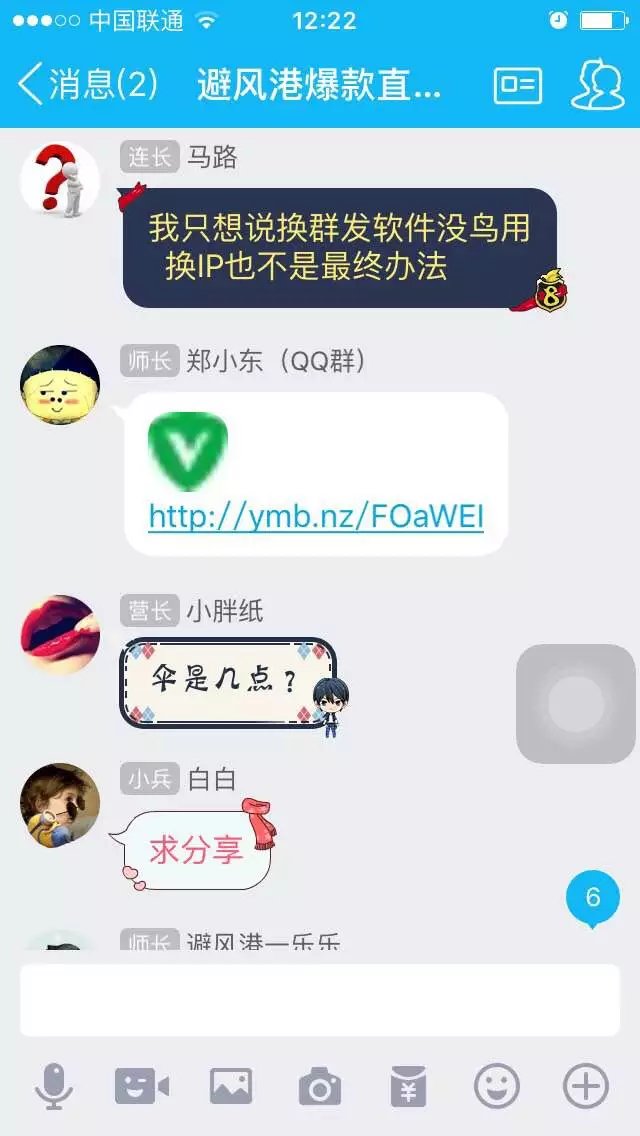
Task: Choose a picture from the gallery
Action: 230,1086
